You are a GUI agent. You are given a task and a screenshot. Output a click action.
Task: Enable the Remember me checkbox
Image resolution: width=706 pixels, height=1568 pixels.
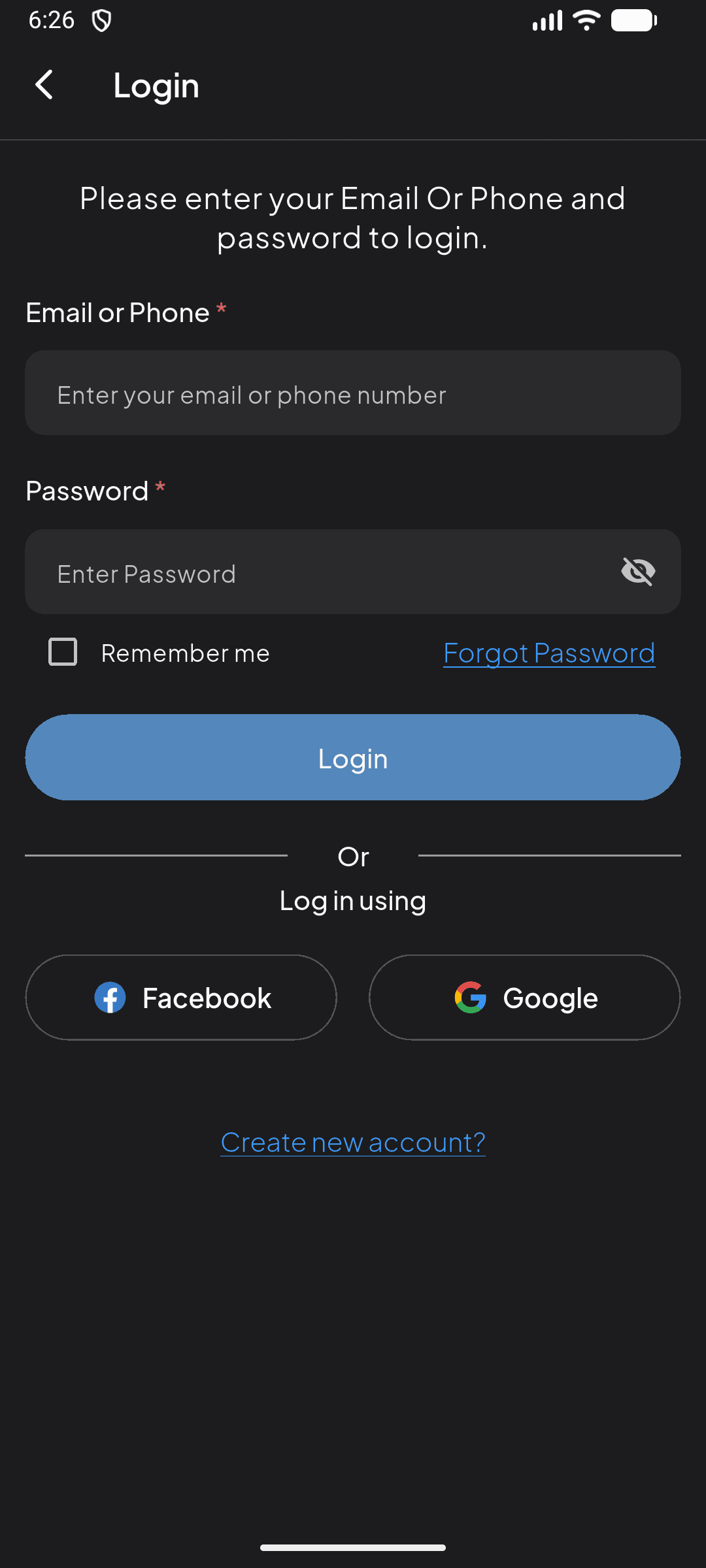(x=62, y=651)
